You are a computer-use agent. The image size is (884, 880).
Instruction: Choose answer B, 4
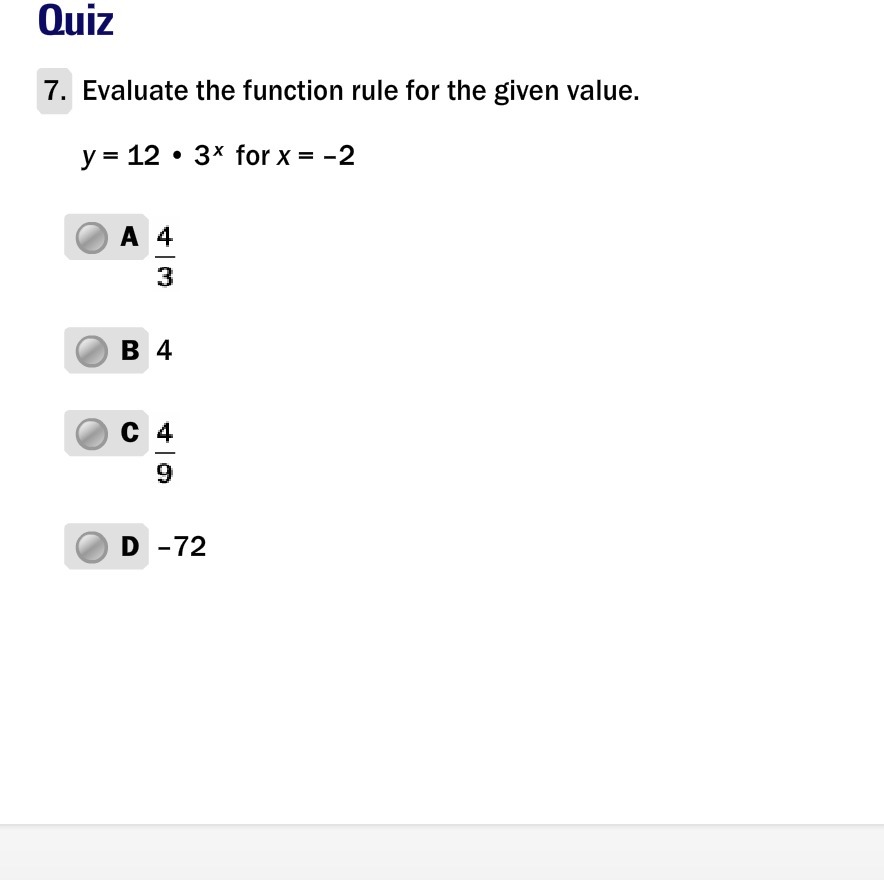pos(93,351)
